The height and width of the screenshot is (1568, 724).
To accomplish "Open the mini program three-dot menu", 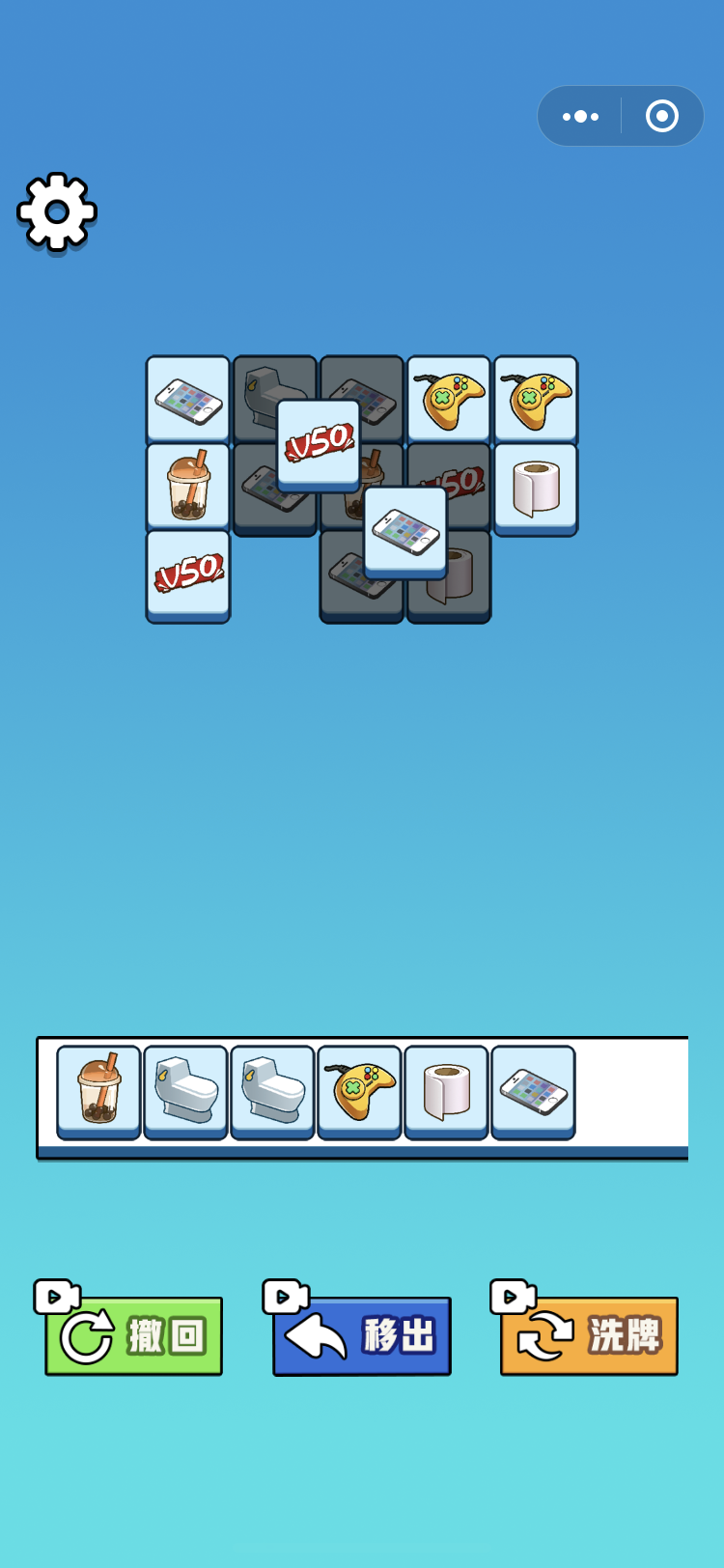I will point(580,117).
